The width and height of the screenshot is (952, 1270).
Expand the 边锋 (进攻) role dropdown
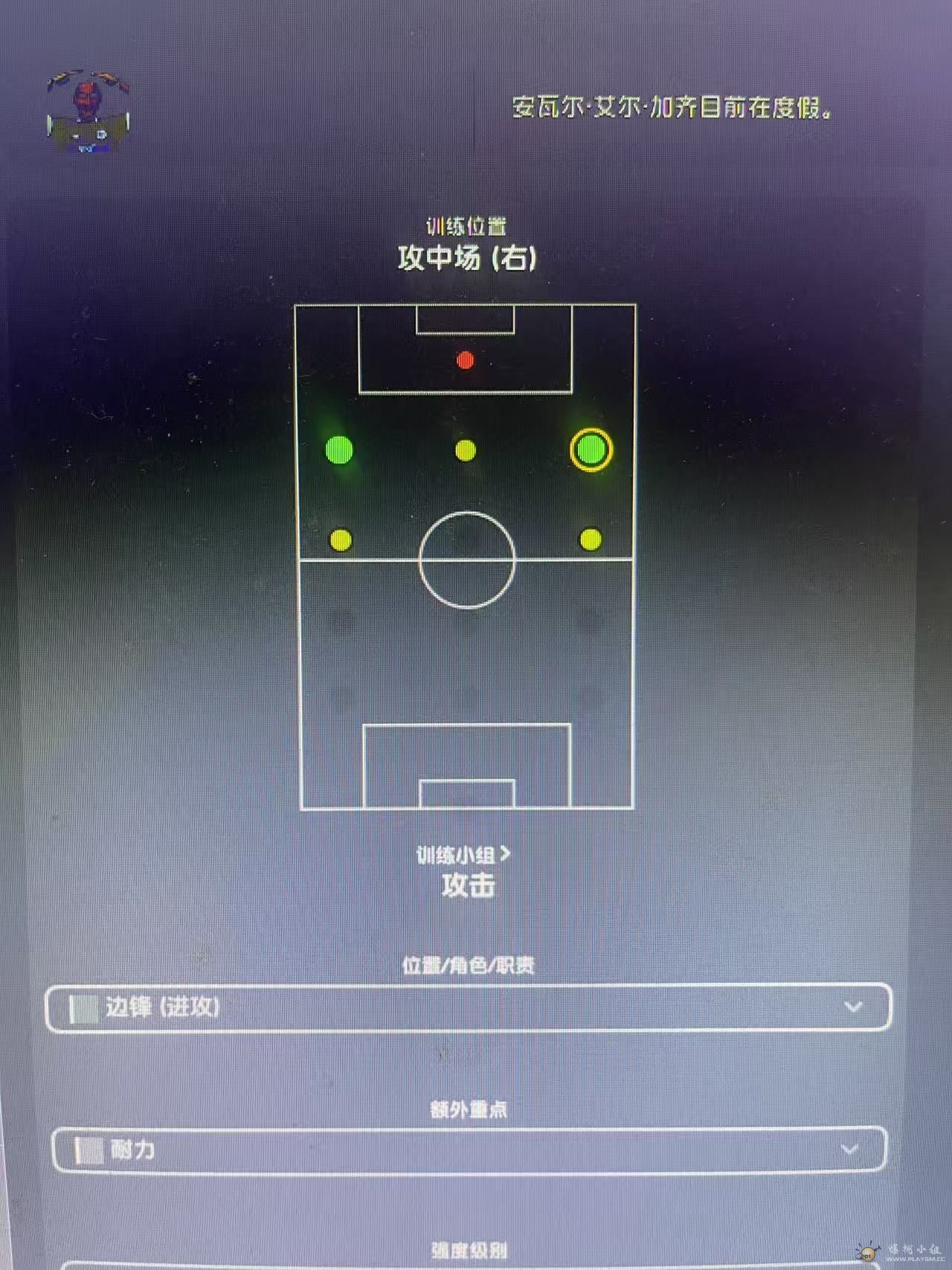(x=469, y=1007)
